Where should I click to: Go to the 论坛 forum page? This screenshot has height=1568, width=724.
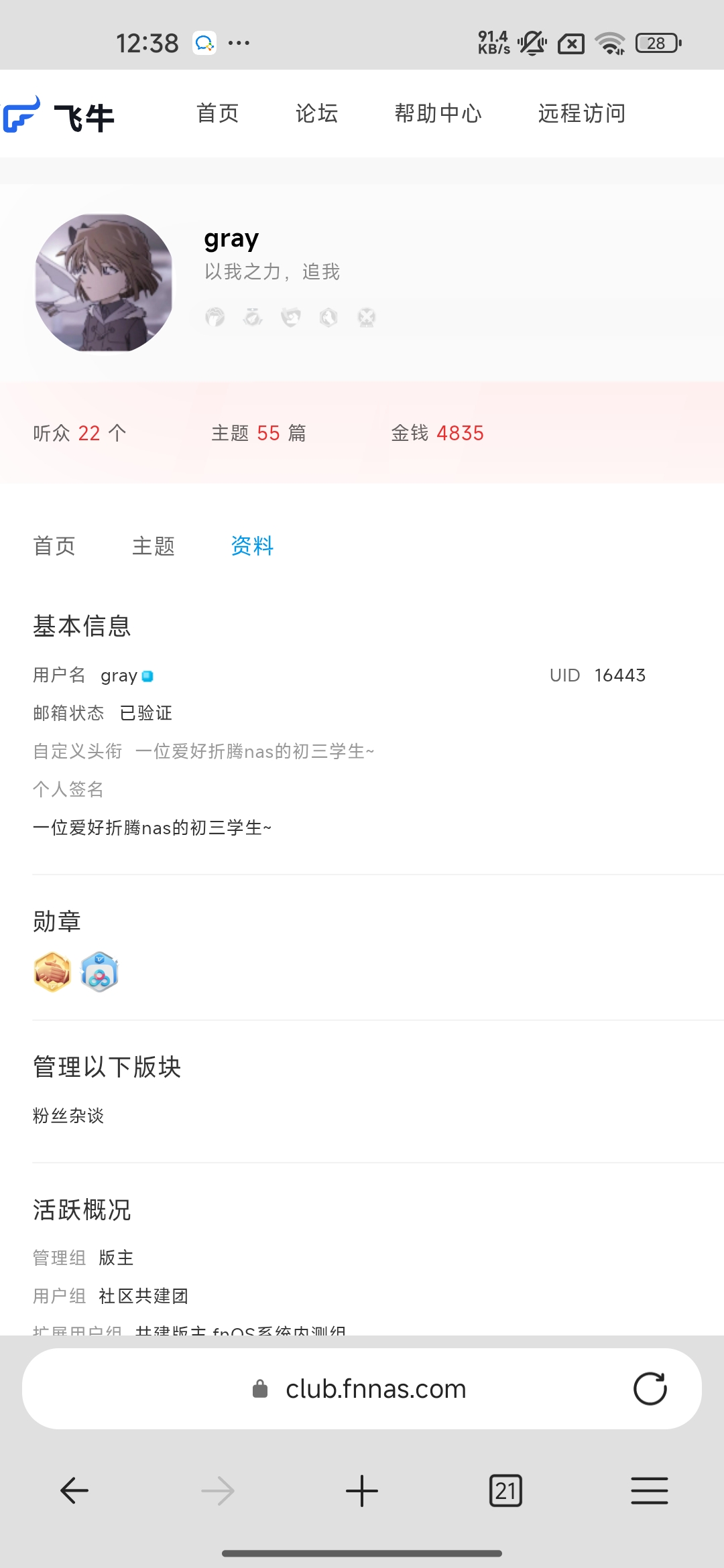(x=316, y=113)
